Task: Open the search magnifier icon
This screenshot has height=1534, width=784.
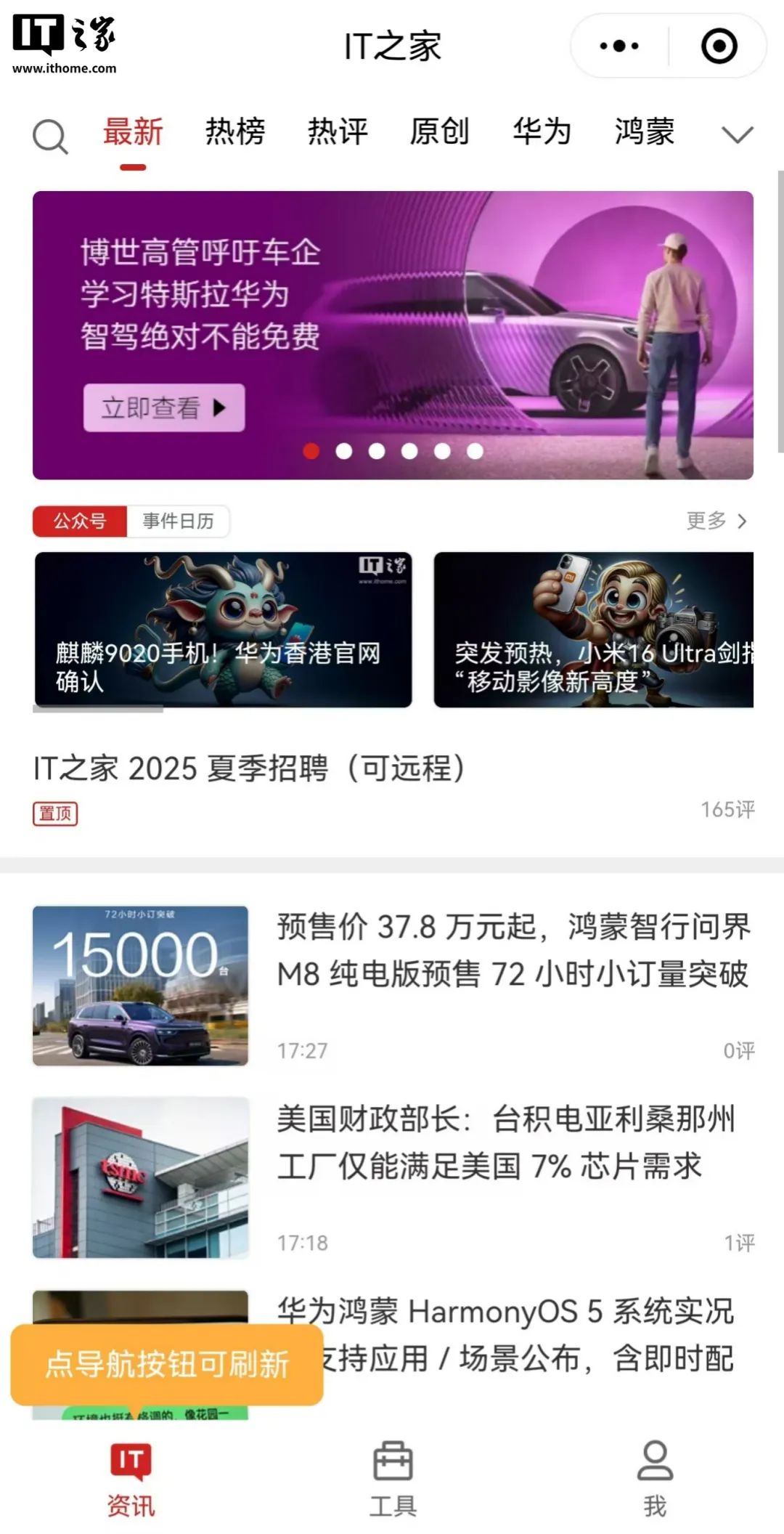Action: point(50,136)
